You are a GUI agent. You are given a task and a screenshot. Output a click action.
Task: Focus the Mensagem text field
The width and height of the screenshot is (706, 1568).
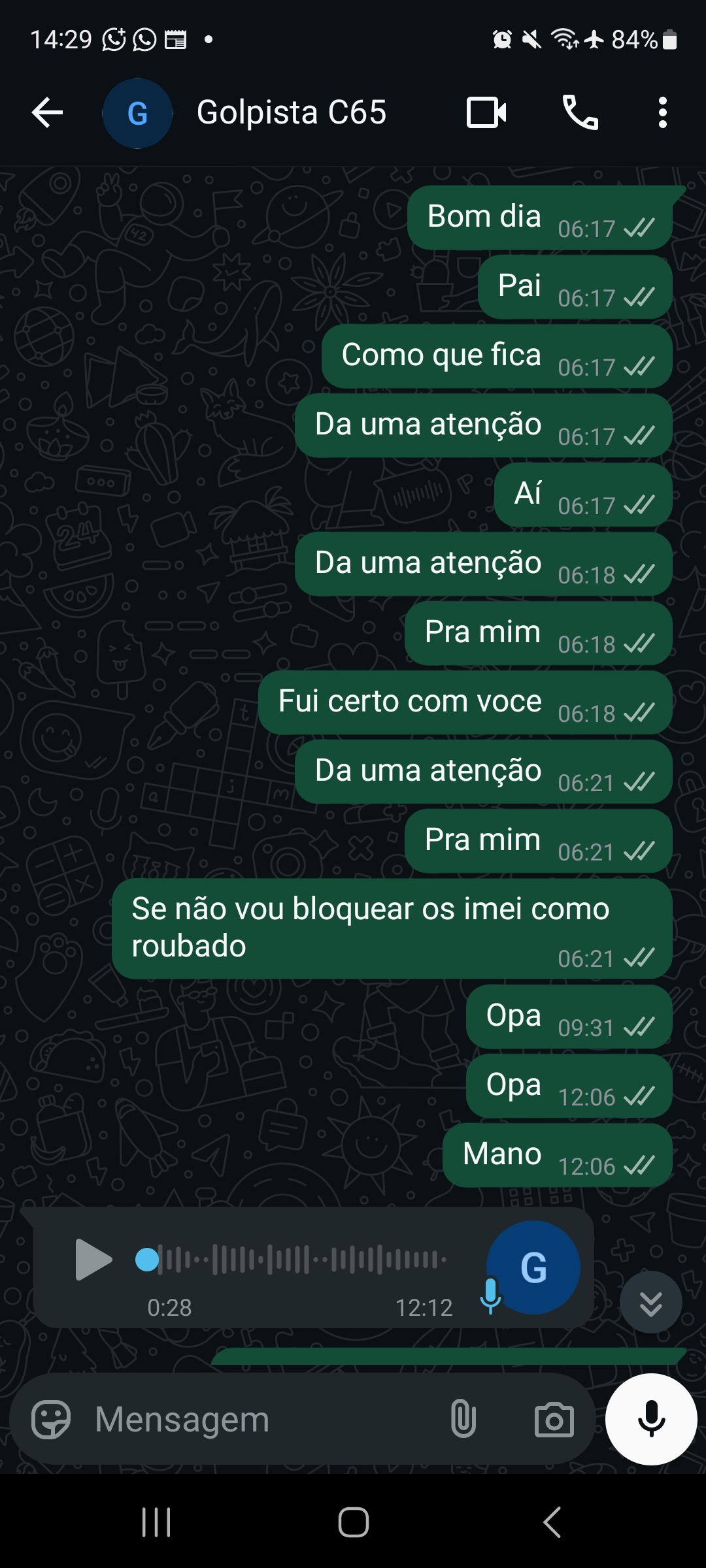tap(261, 1419)
